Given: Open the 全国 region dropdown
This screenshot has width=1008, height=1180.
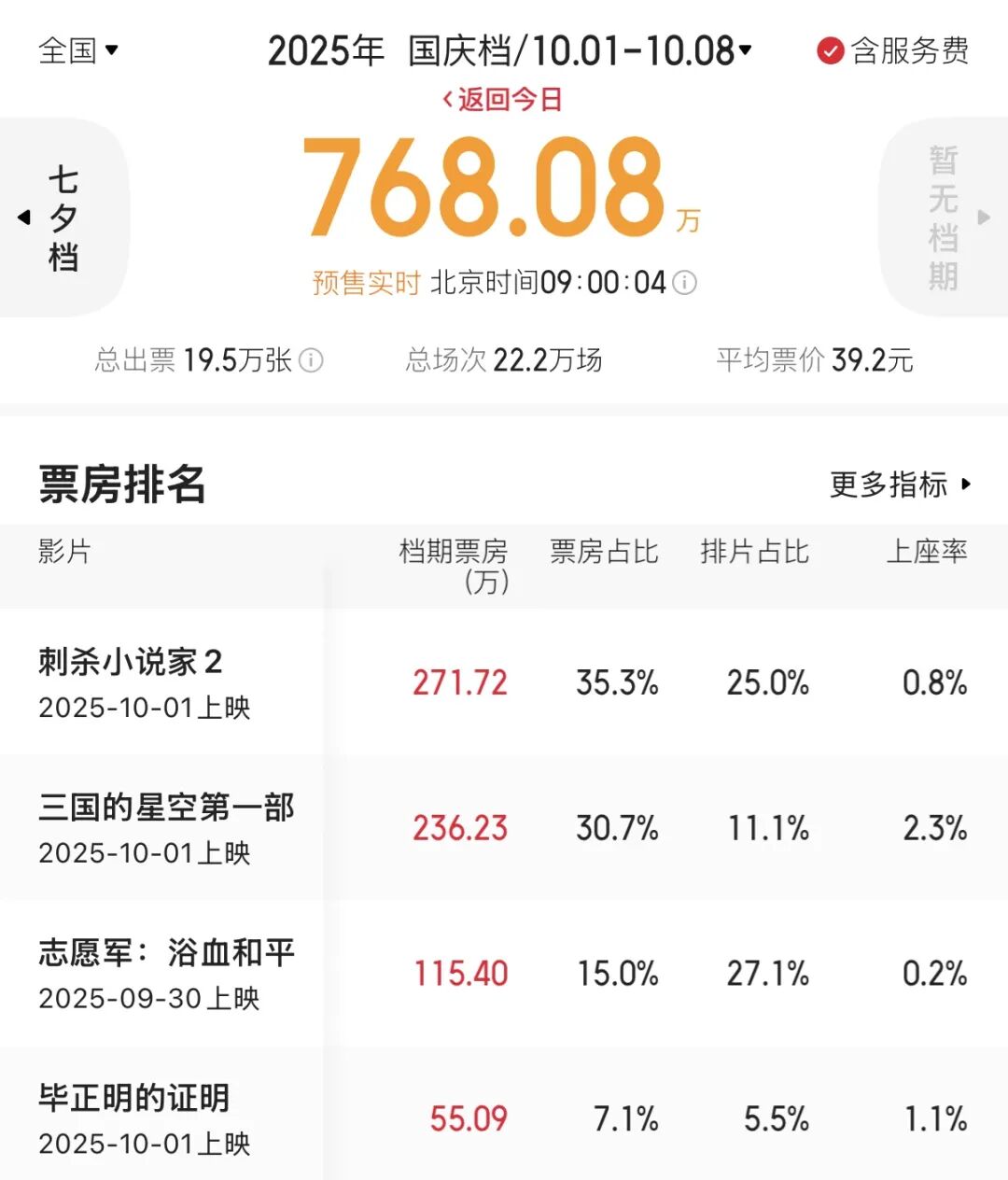Looking at the screenshot, I should (78, 50).
